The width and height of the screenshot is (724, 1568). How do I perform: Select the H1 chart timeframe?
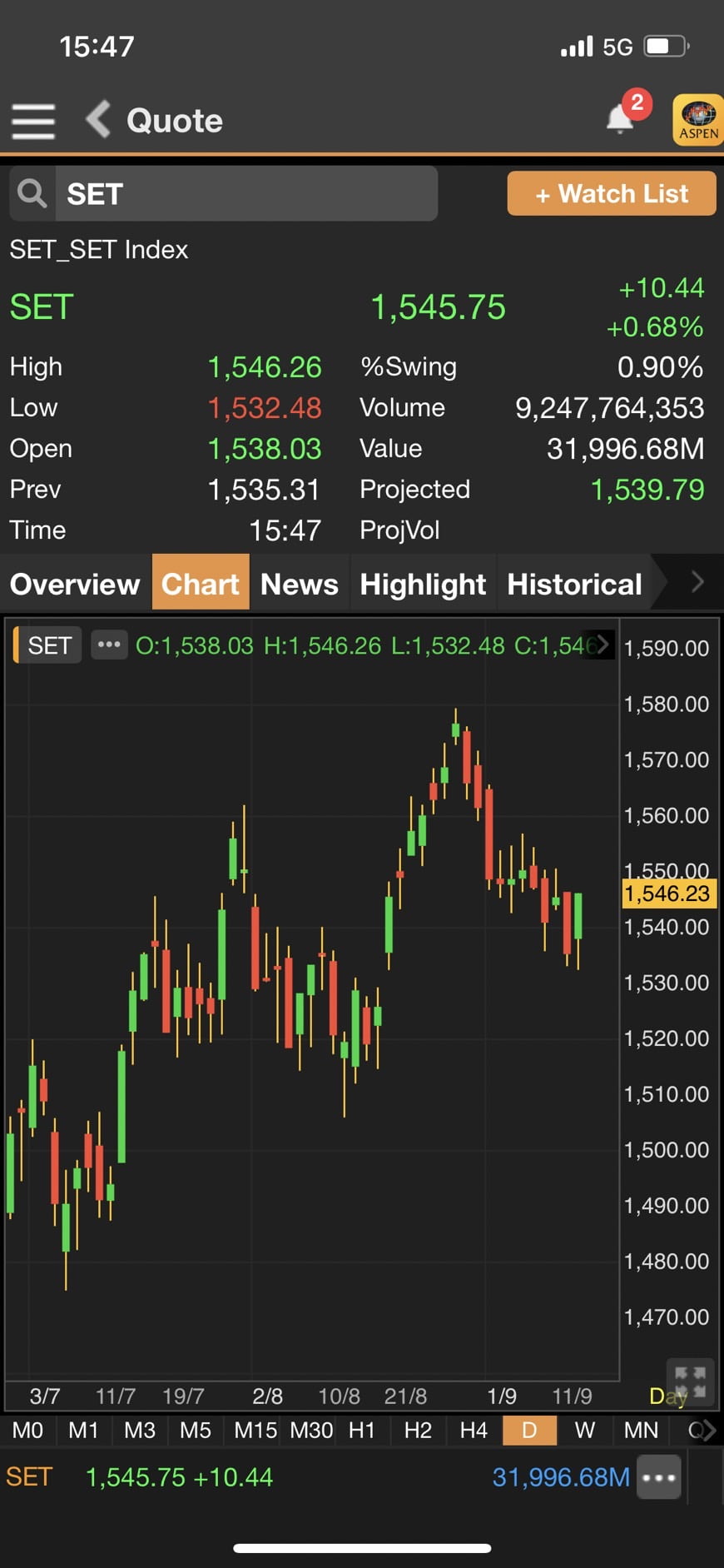362,1431
